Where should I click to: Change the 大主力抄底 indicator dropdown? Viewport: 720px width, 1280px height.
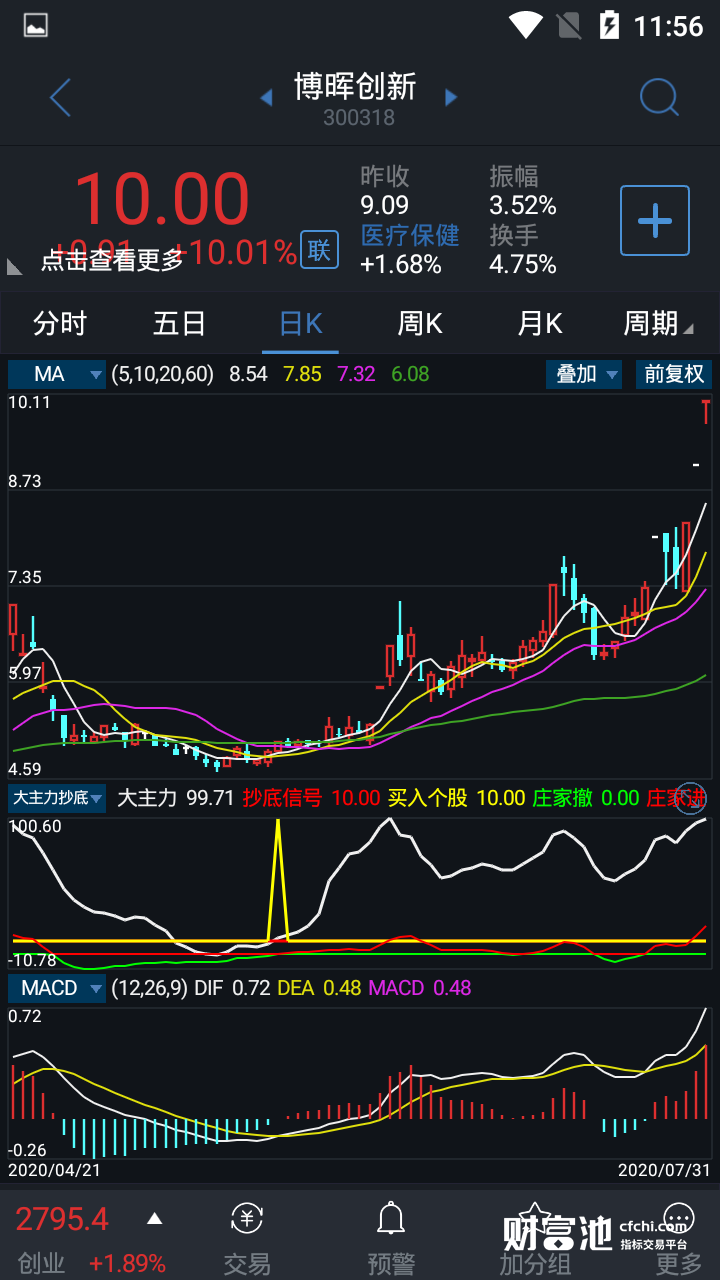click(57, 798)
